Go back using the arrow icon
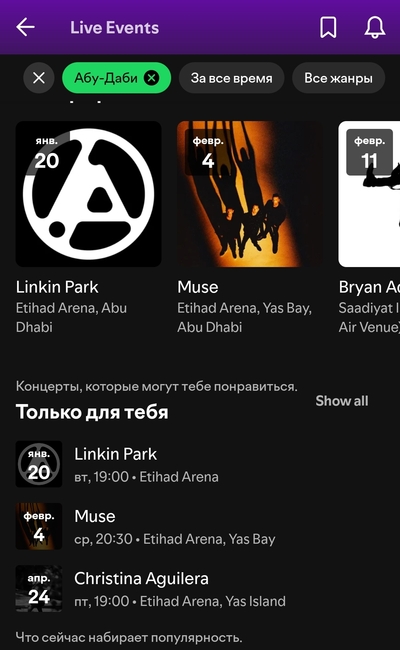The height and width of the screenshot is (650, 400). 25,27
